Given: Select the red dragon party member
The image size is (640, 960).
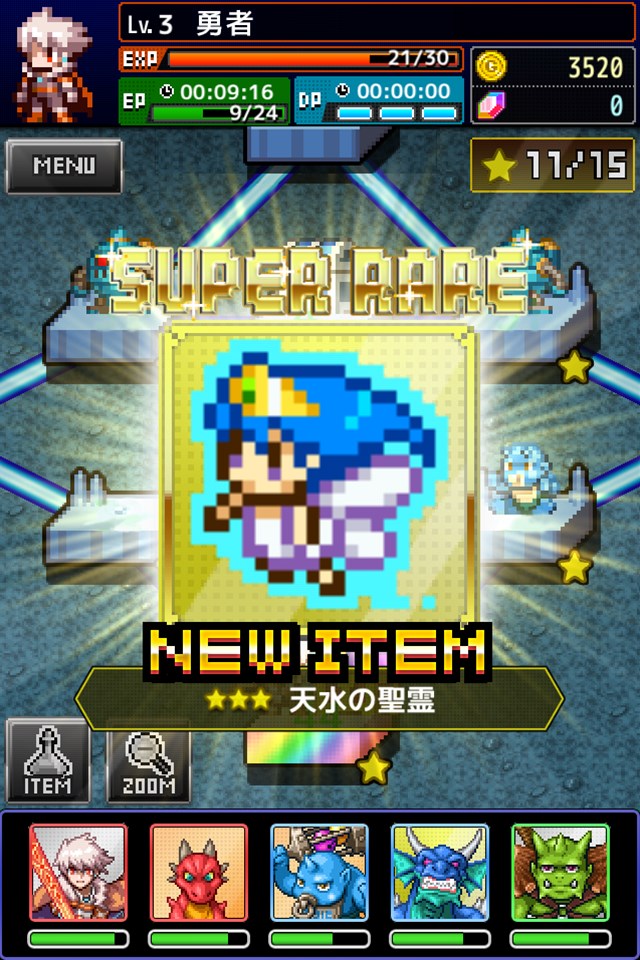Looking at the screenshot, I should (x=198, y=873).
